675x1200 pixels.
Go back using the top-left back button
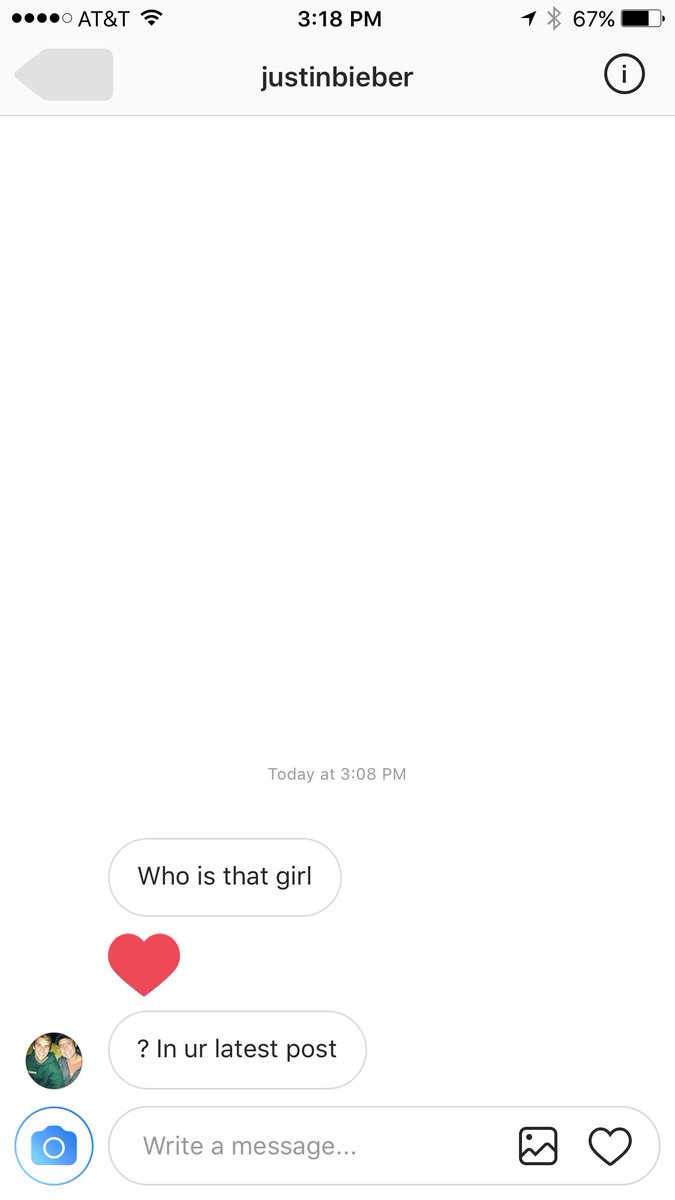[65, 75]
